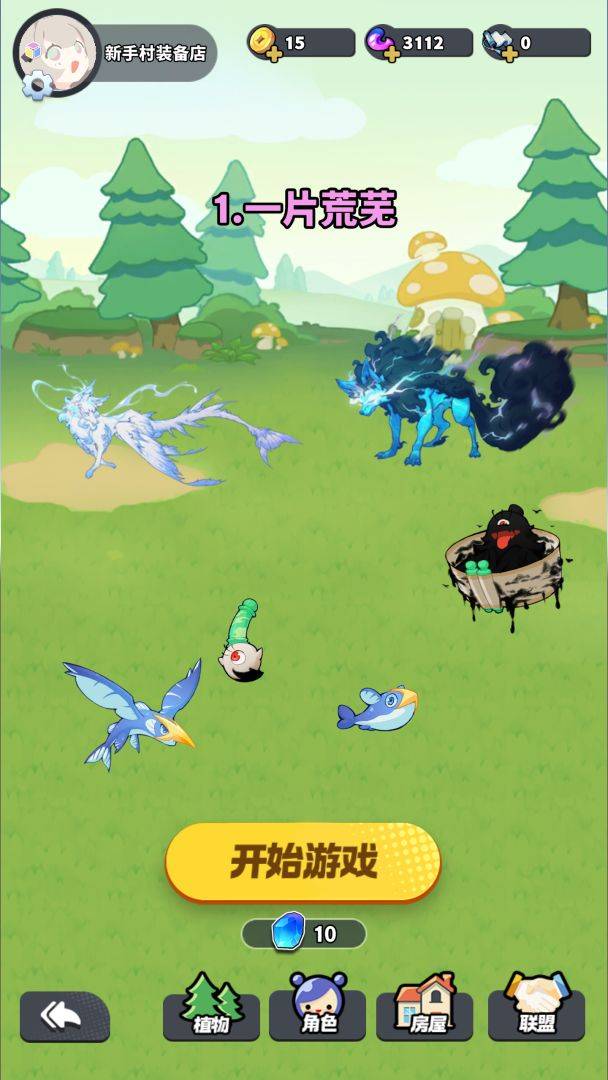Open the 联盟 alliance menu
This screenshot has width=608, height=1080.
coord(536,1010)
